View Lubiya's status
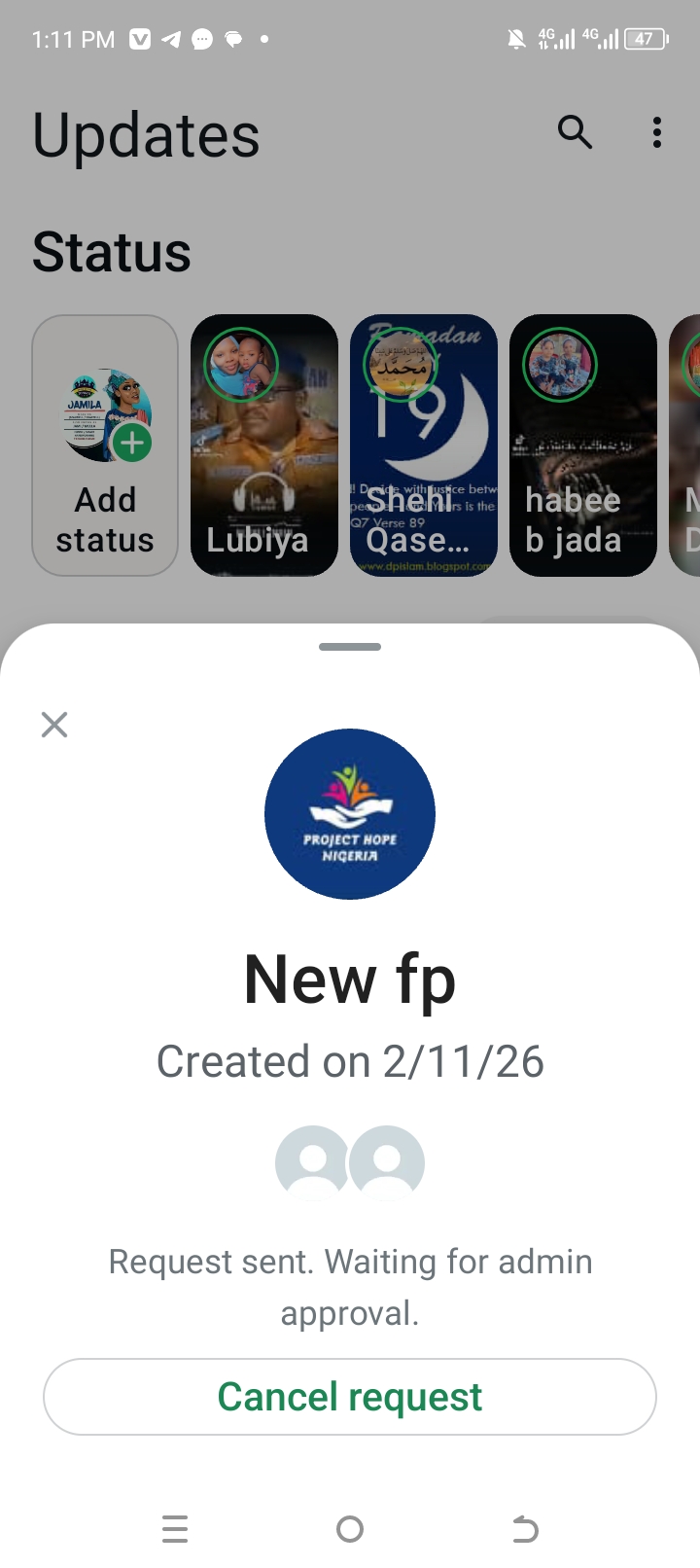The width and height of the screenshot is (700, 1568). pos(264,445)
